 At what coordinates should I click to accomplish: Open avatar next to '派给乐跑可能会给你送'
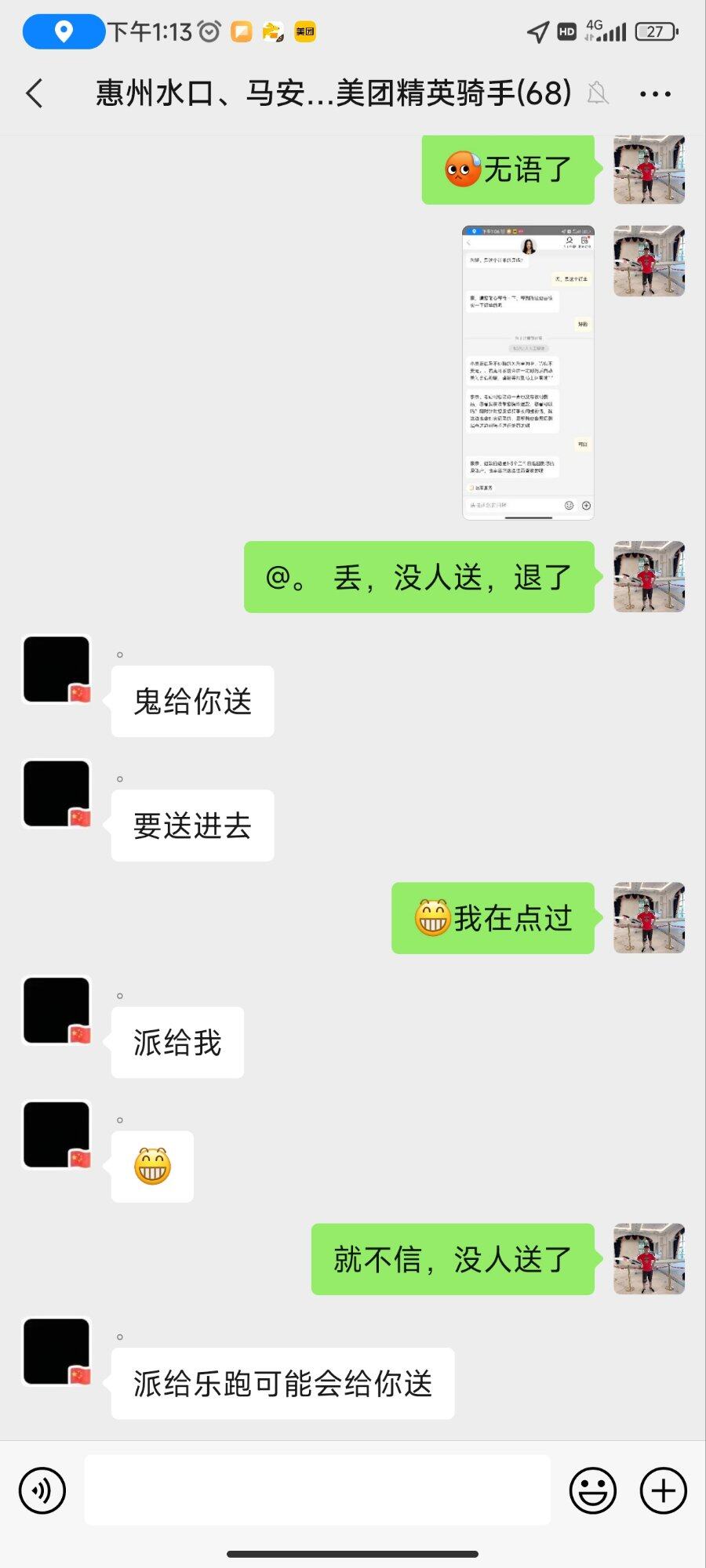56,1351
